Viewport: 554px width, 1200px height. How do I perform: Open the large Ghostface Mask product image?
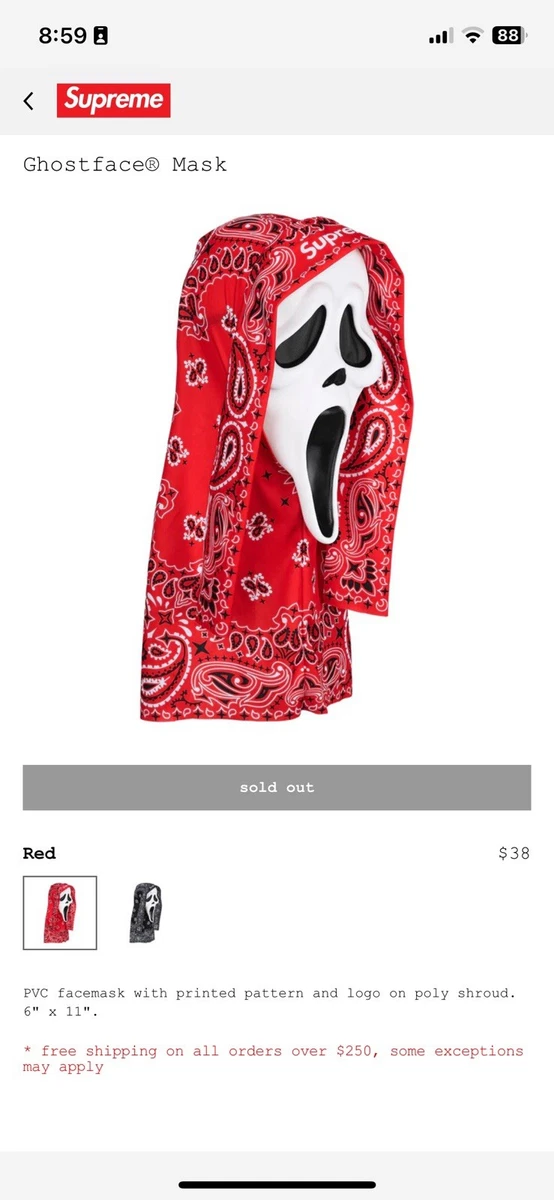point(277,466)
